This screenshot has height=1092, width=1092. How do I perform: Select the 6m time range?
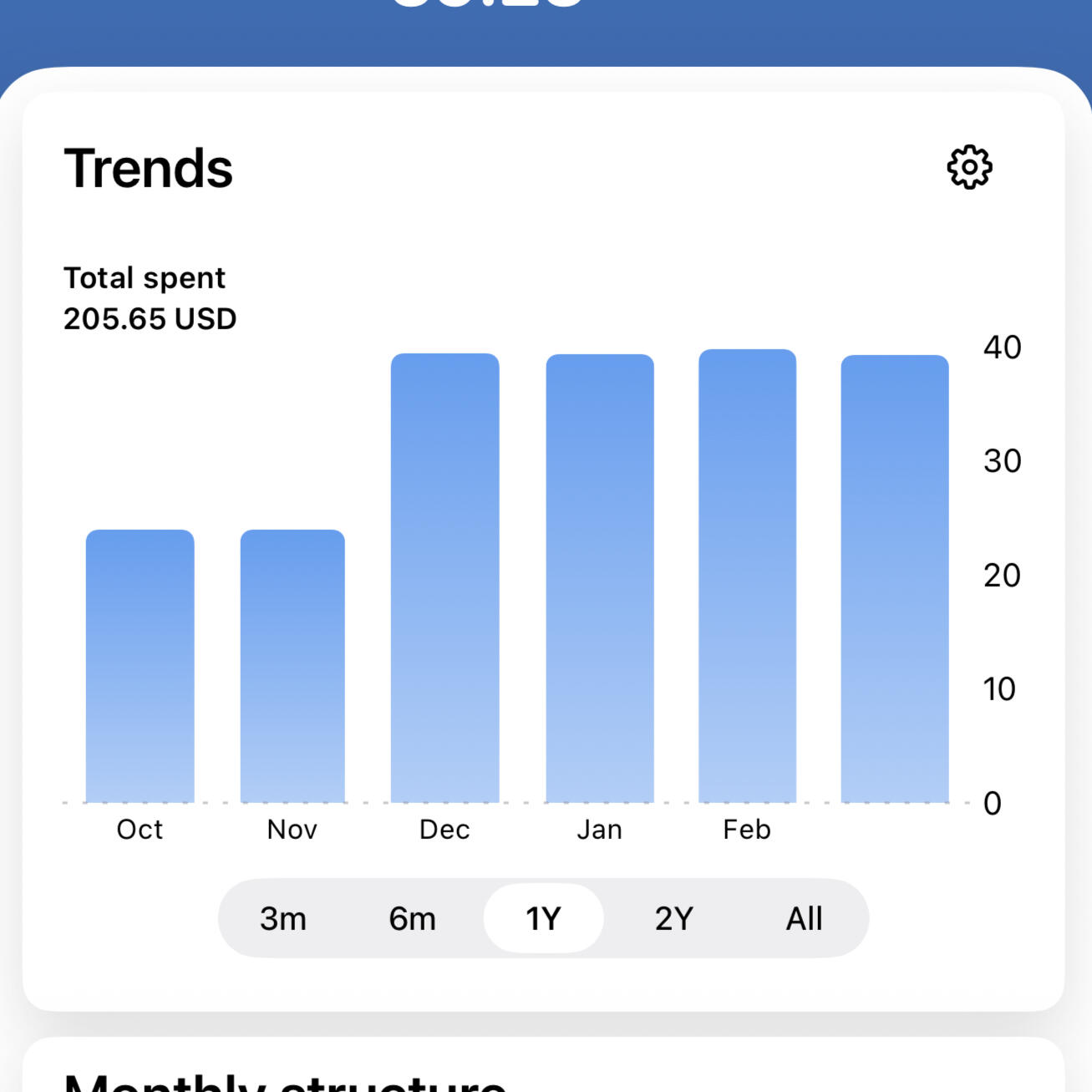coord(413,918)
